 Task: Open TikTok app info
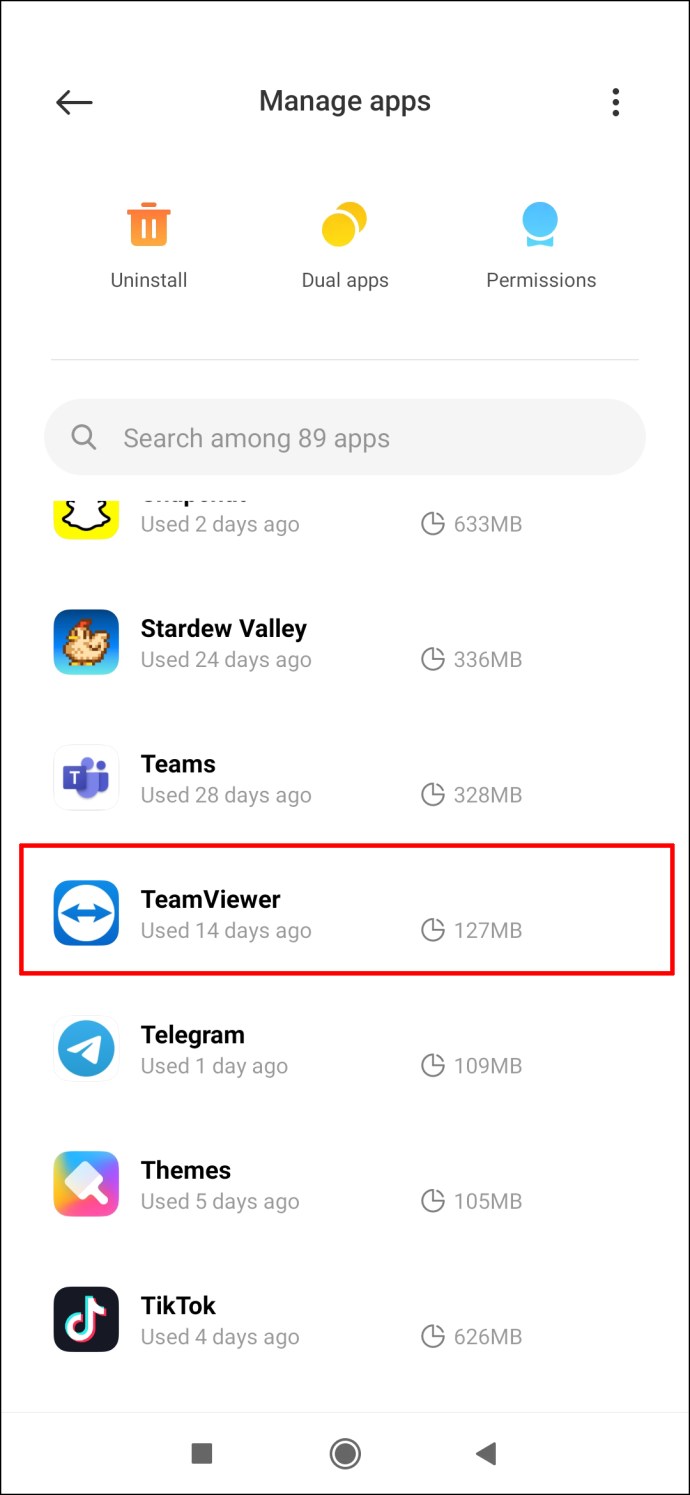coord(345,1320)
